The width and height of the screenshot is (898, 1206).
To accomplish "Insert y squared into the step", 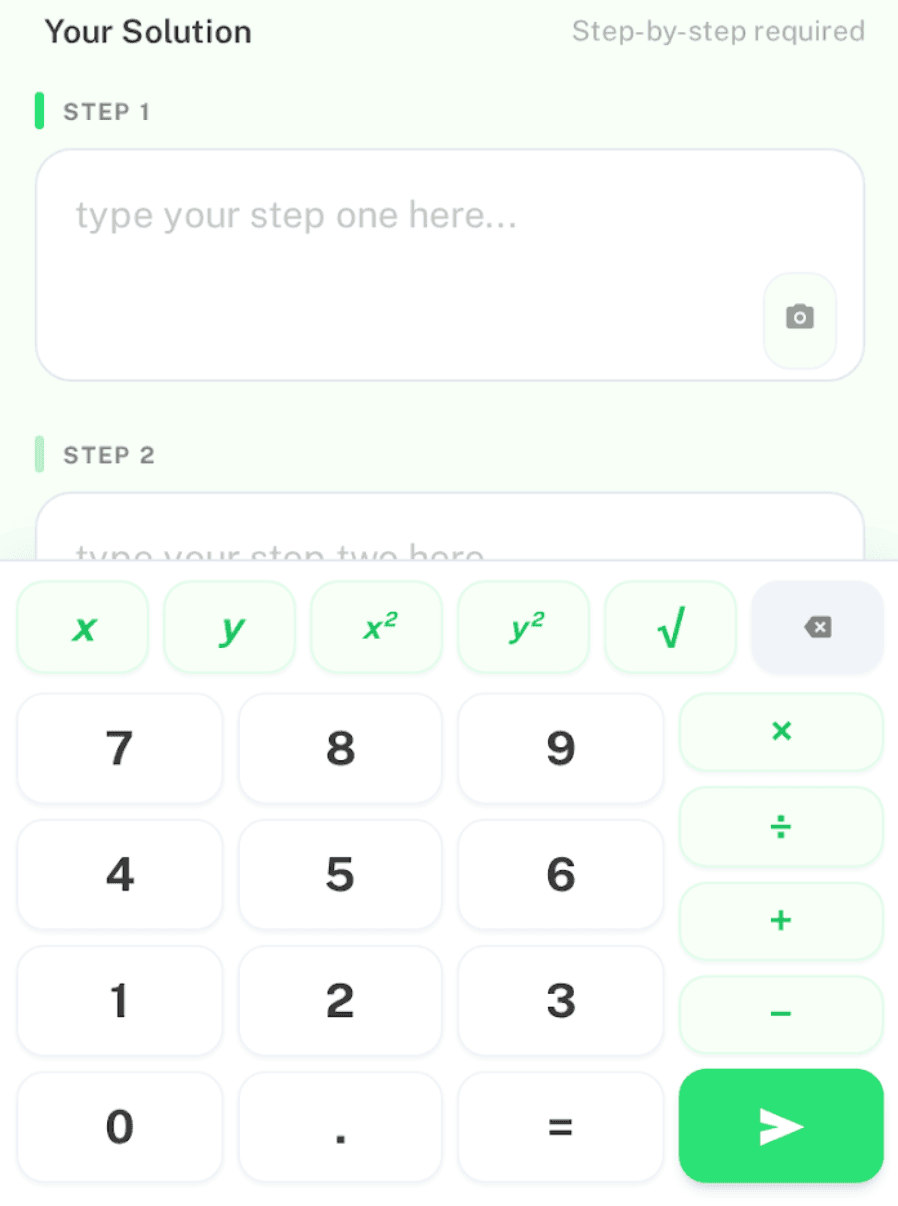I will [x=523, y=627].
